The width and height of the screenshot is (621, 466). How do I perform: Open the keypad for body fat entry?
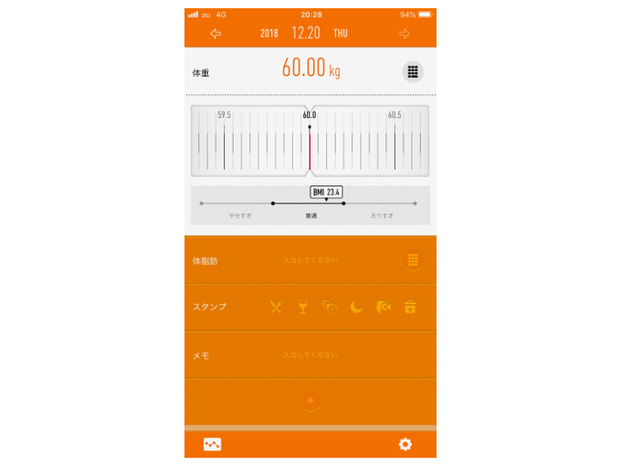click(x=411, y=260)
